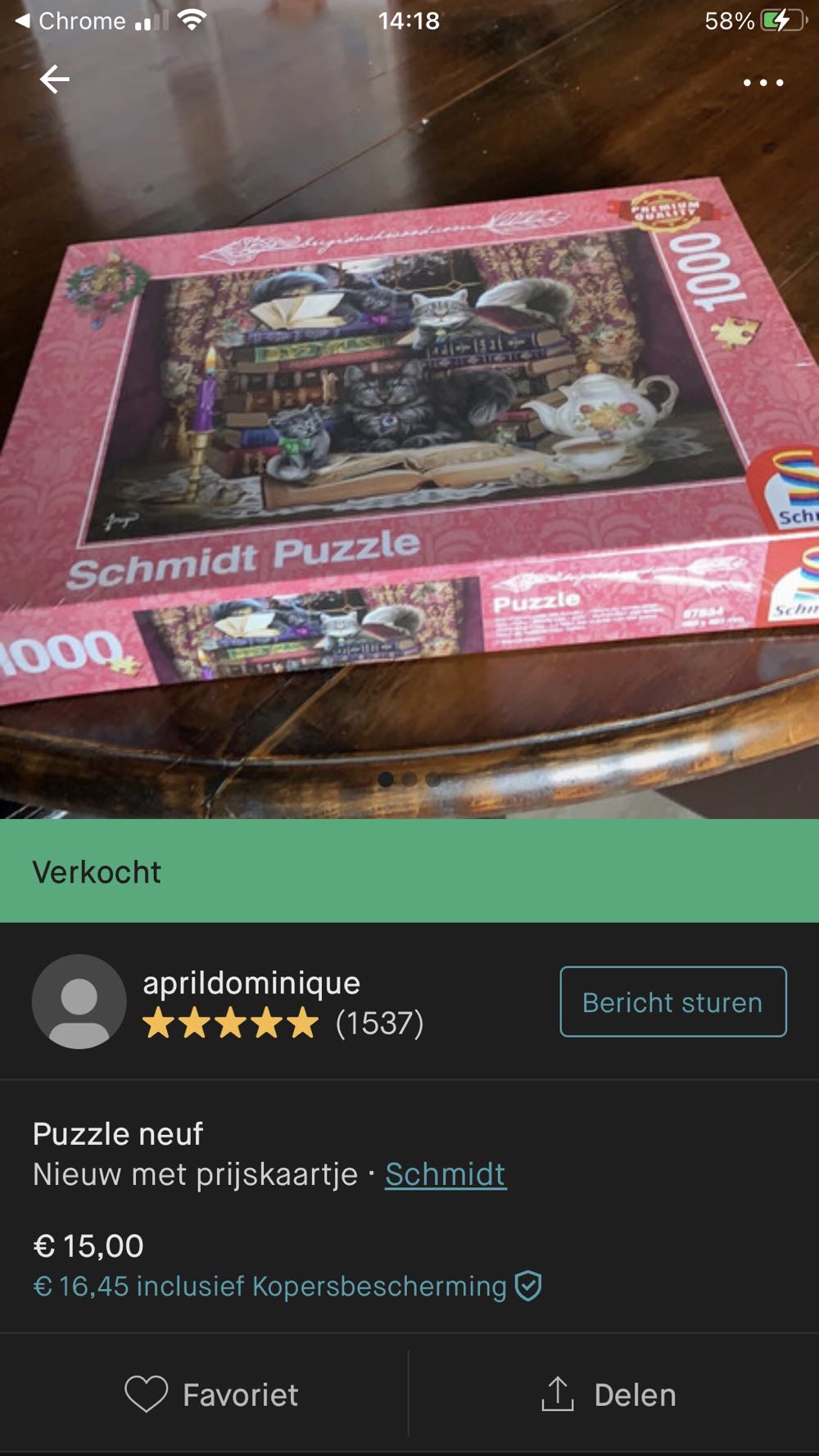Open the Schmidt brand link

446,1174
